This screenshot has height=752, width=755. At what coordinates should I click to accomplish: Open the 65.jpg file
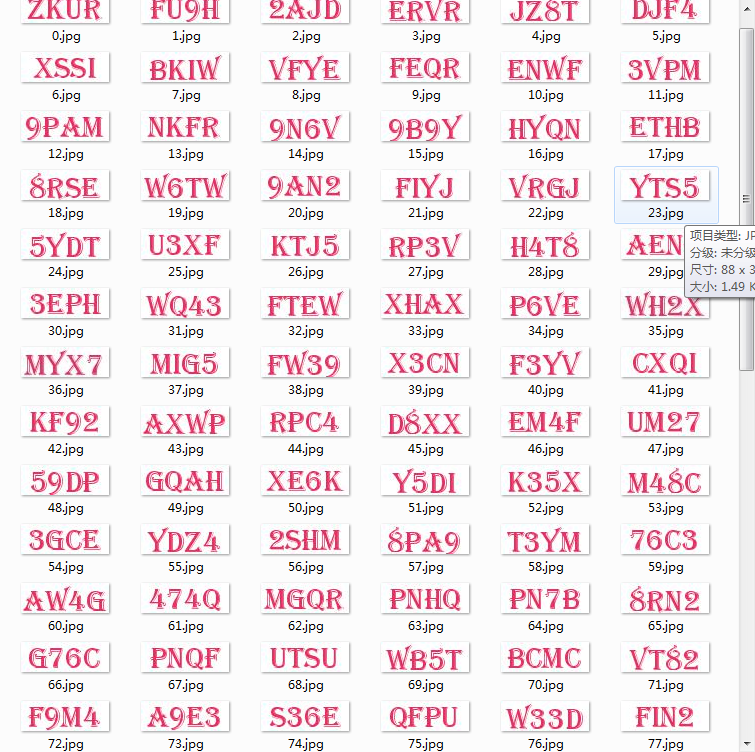click(665, 599)
